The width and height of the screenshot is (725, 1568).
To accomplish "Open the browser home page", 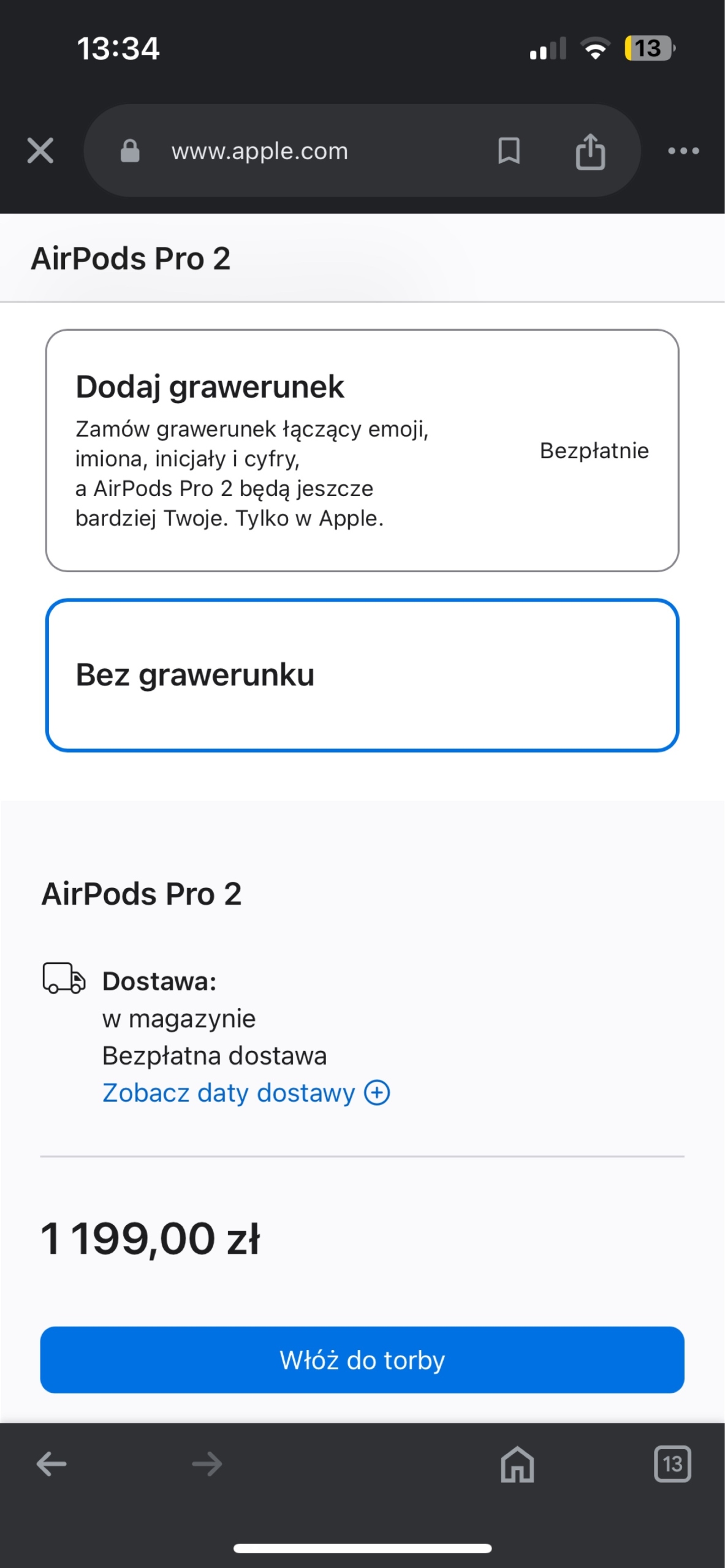I will coord(517,1464).
